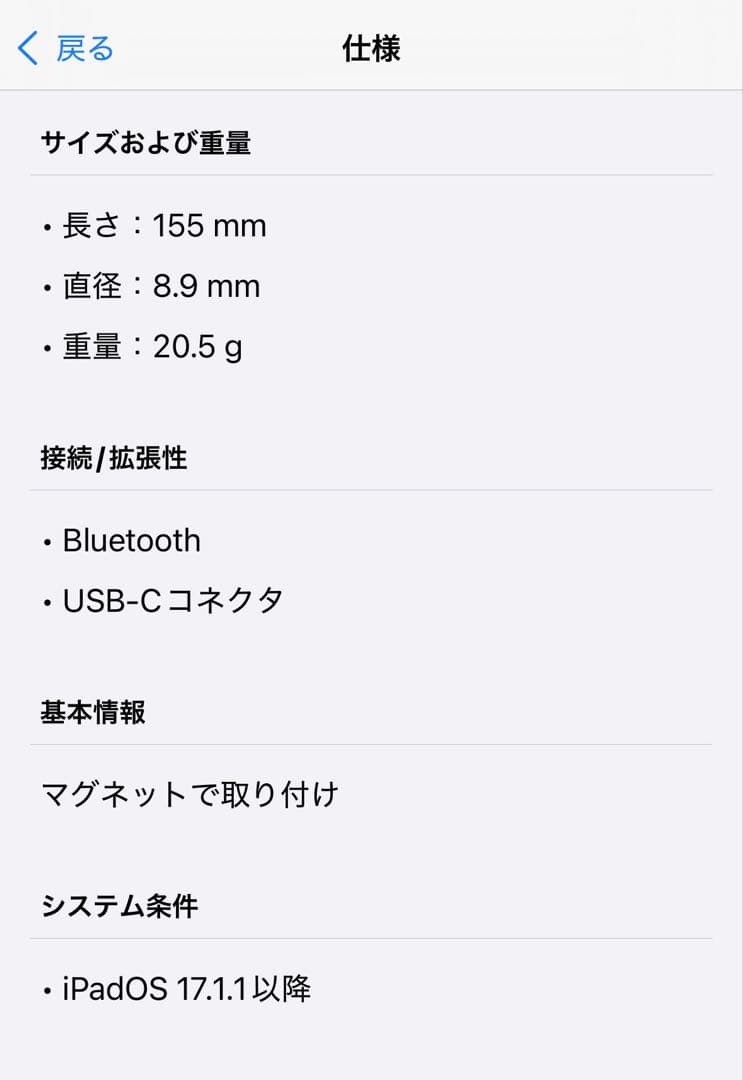The height and width of the screenshot is (1080, 743).
Task: Tap the bullet beside 長さ：155 mm
Action: pos(47,228)
